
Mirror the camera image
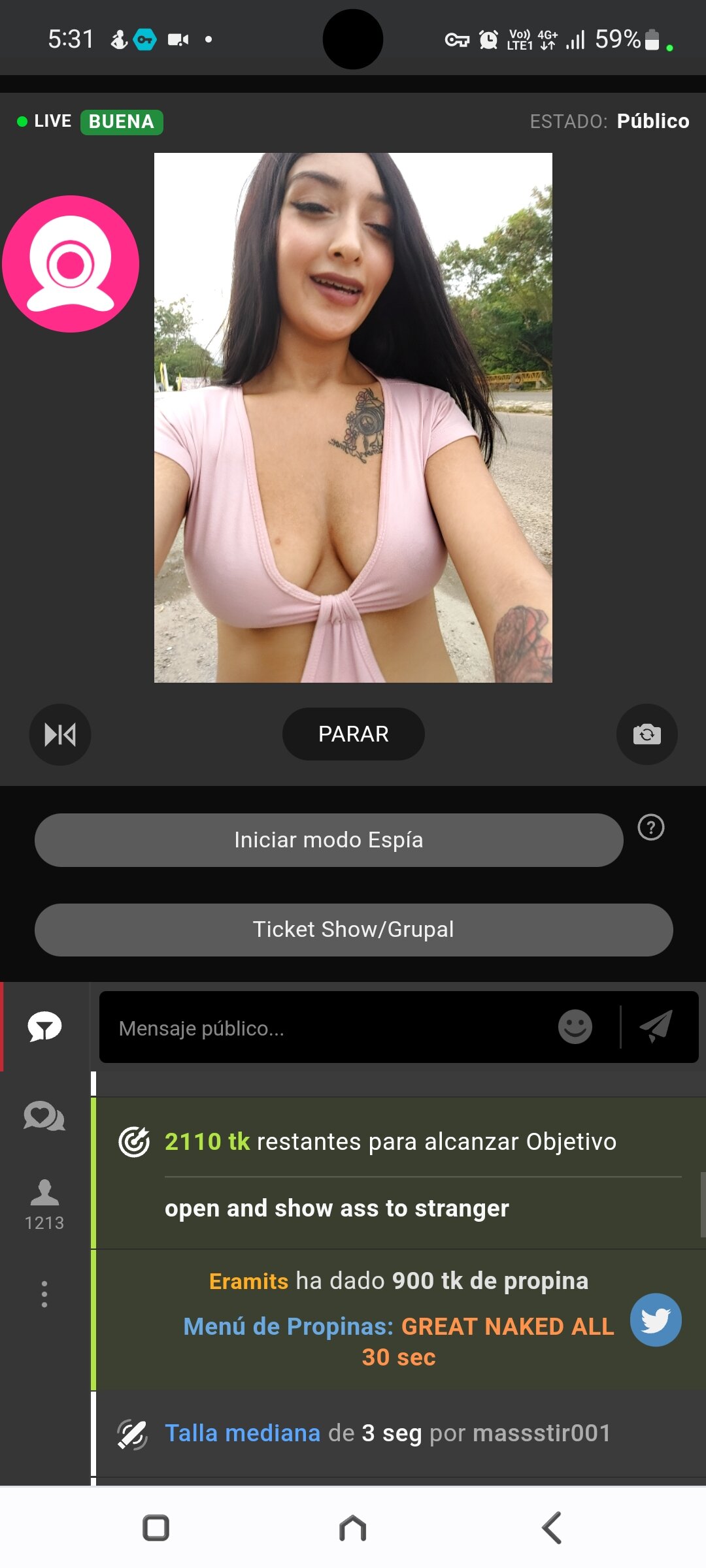click(x=60, y=734)
